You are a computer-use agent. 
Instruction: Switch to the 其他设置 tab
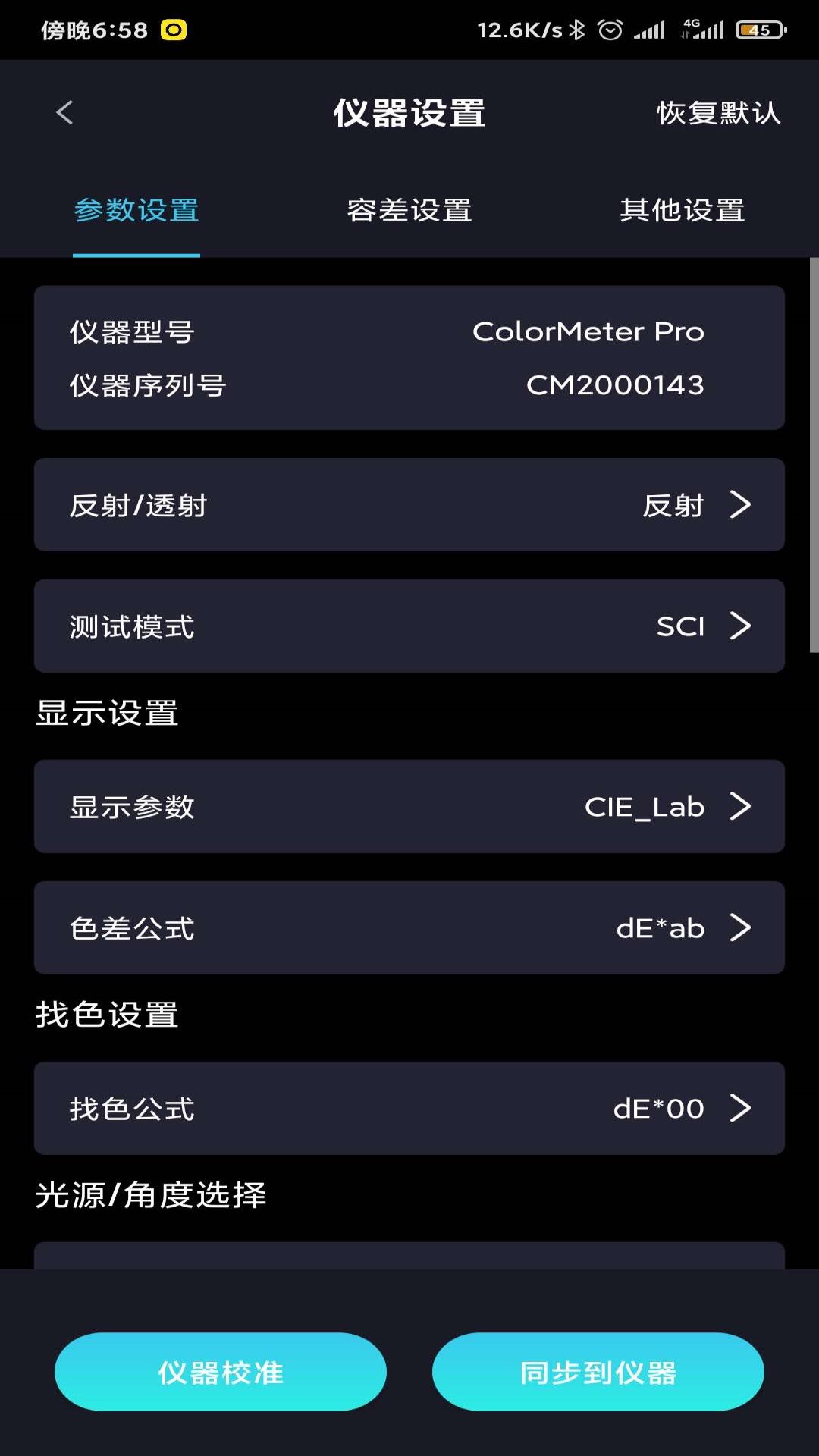(x=682, y=210)
